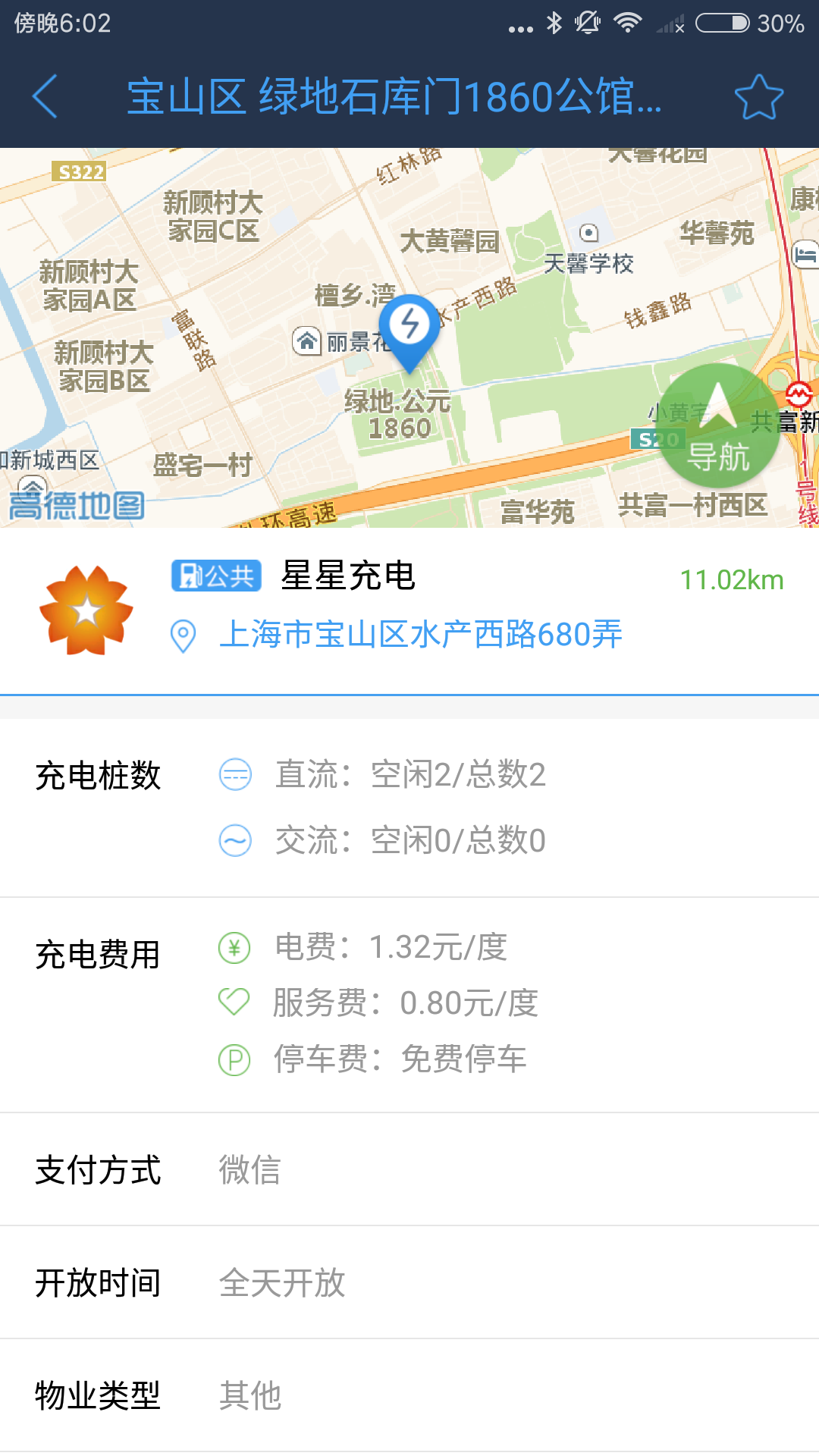Viewport: 819px width, 1456px height.
Task: Start navigation via the green 导航 button
Action: [x=718, y=428]
